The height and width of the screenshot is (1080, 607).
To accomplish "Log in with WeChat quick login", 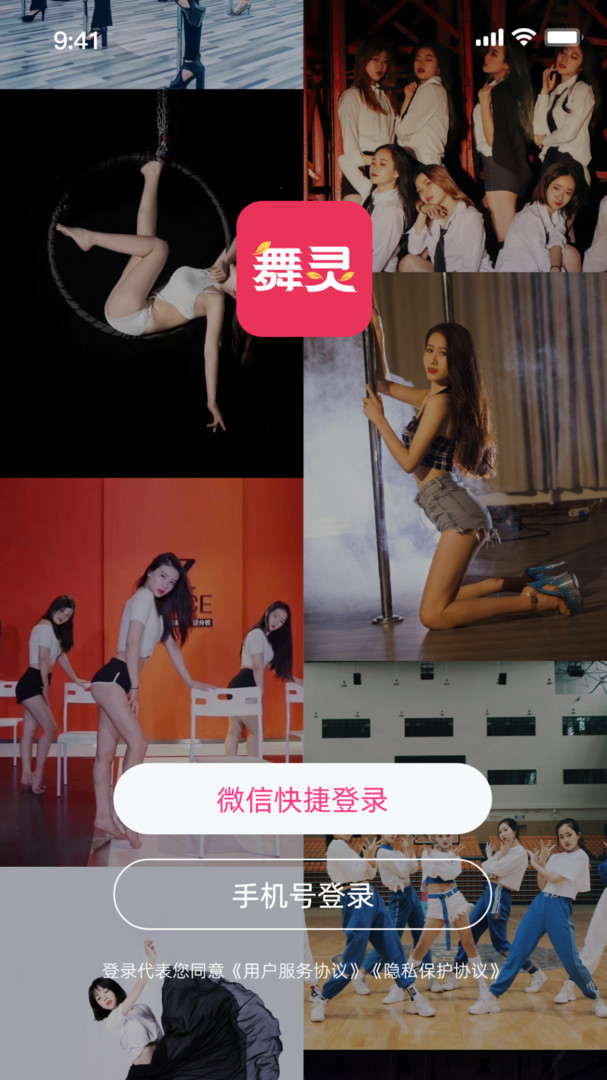I will click(302, 799).
